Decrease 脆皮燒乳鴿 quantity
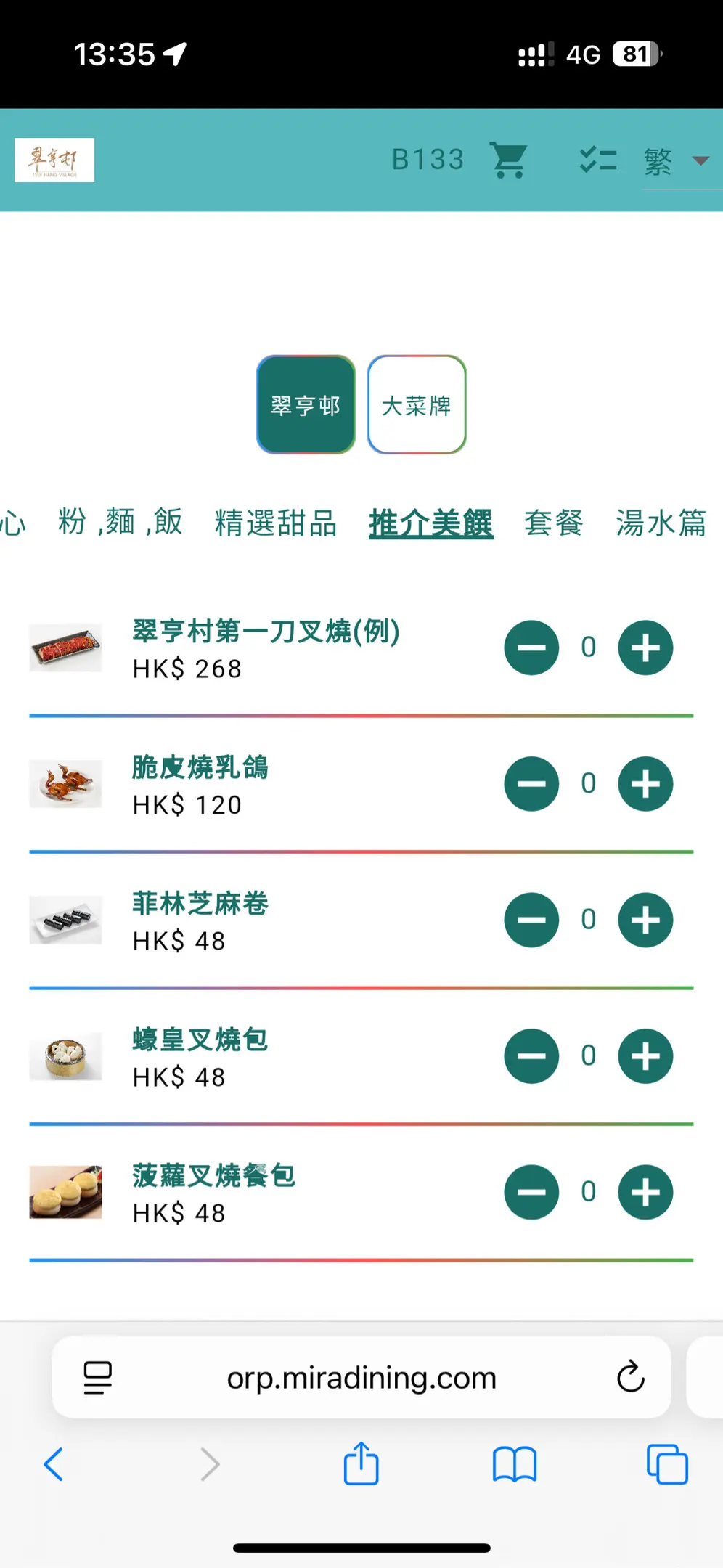Image resolution: width=723 pixels, height=1568 pixels. click(x=531, y=784)
